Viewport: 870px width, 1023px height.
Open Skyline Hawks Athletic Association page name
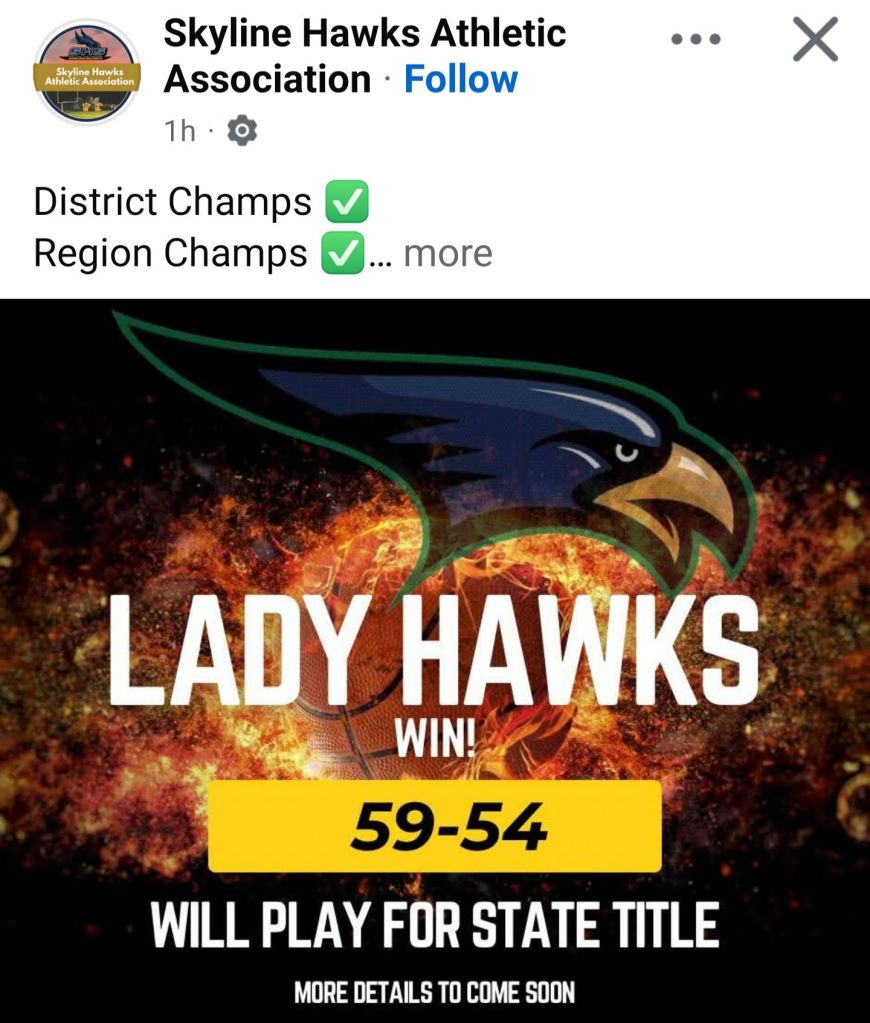364,35
